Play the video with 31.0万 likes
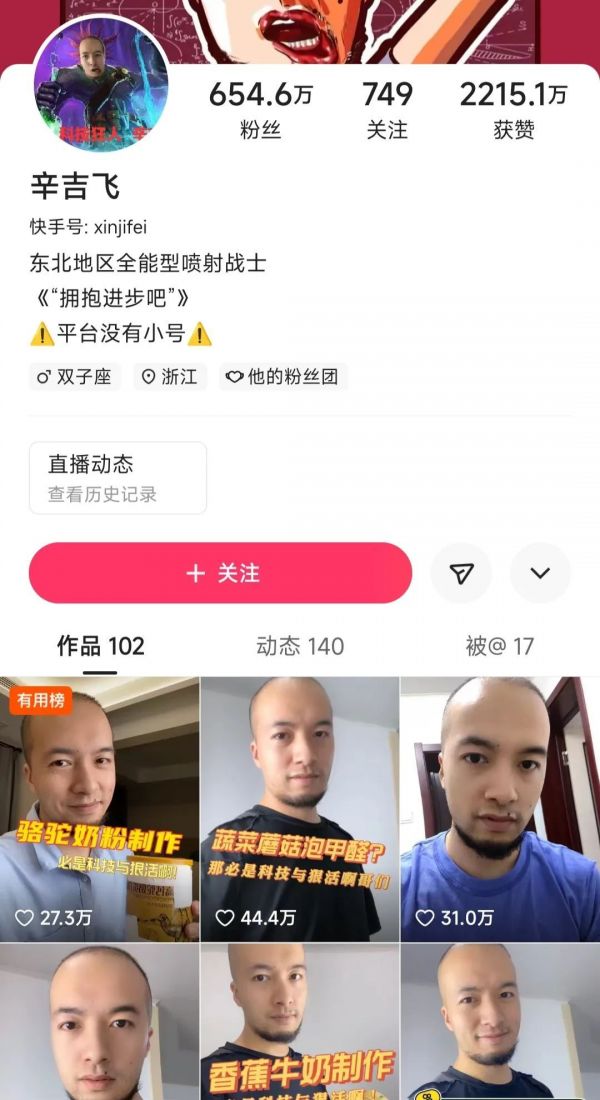The width and height of the screenshot is (600, 1100). click(500, 810)
